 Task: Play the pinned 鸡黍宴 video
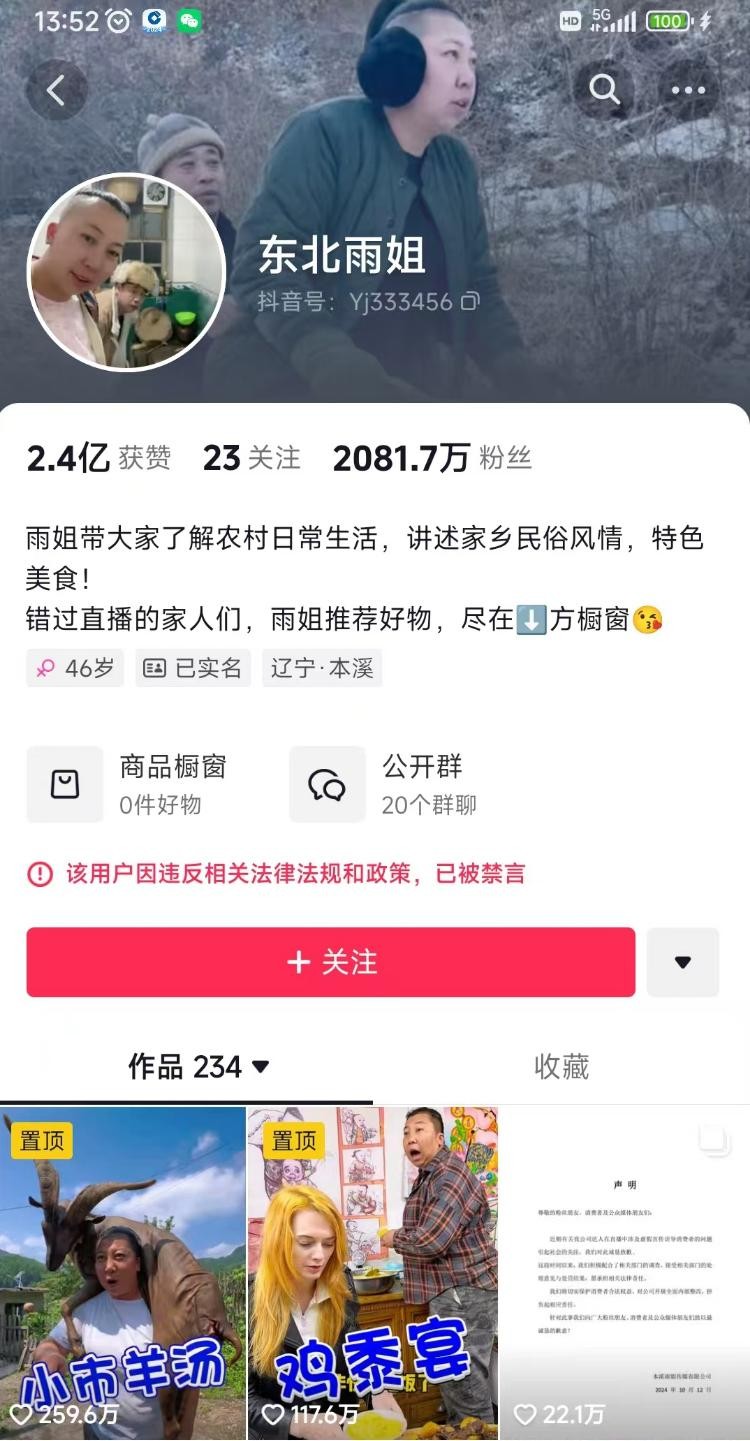click(372, 1272)
